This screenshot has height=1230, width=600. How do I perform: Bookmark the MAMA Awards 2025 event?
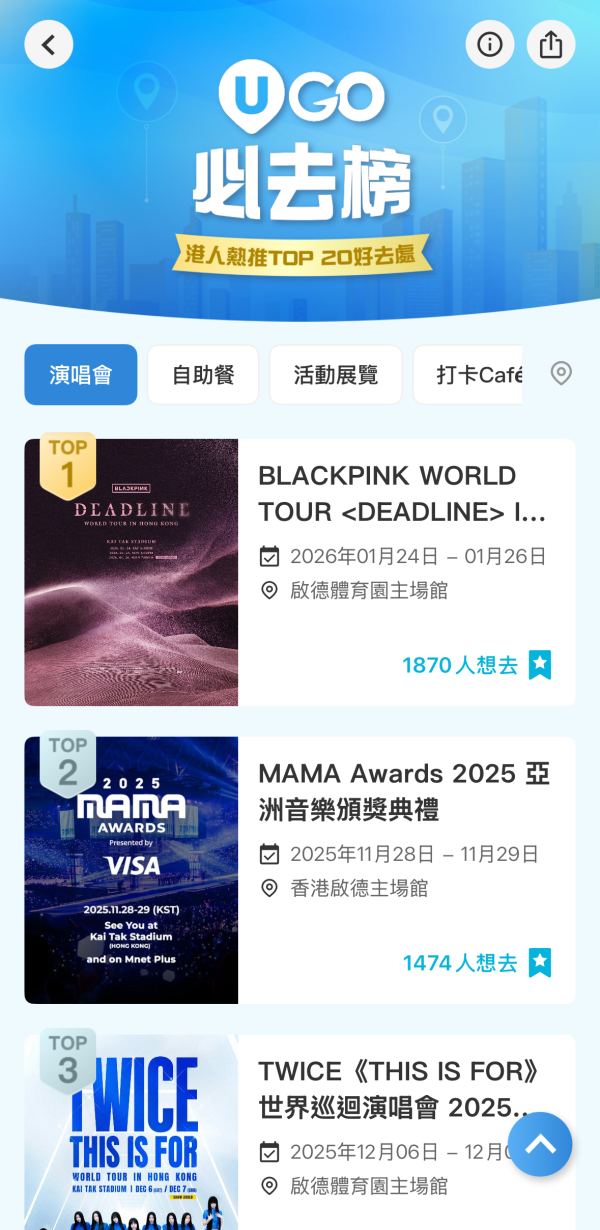540,963
